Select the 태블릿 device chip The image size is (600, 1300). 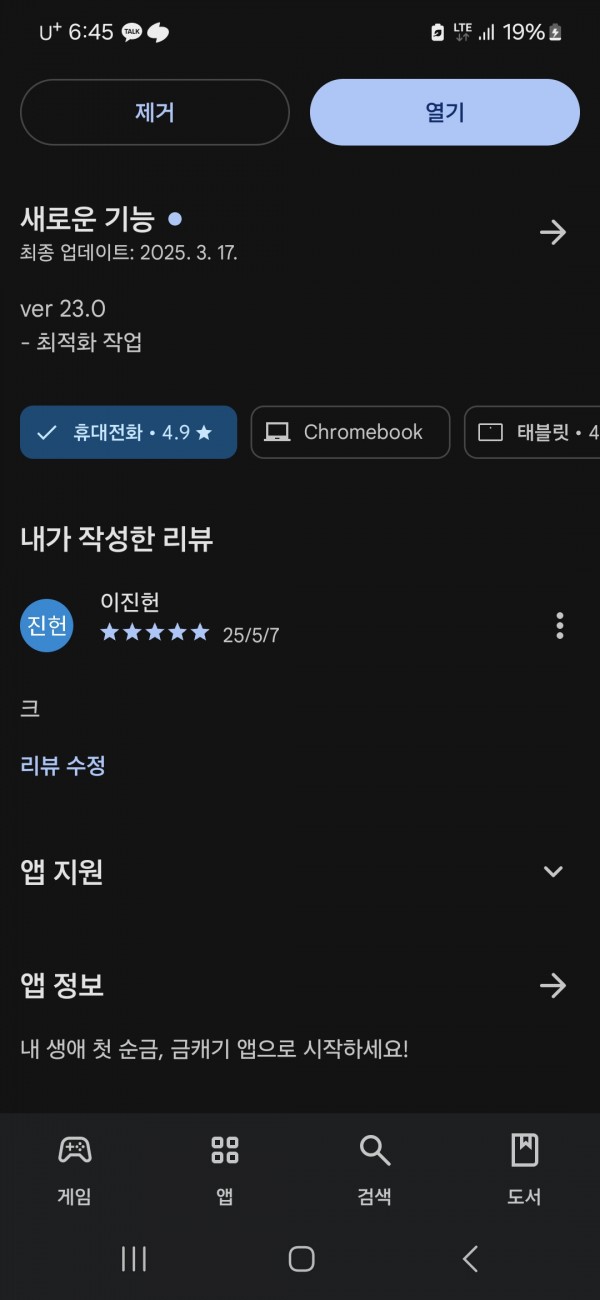532,432
